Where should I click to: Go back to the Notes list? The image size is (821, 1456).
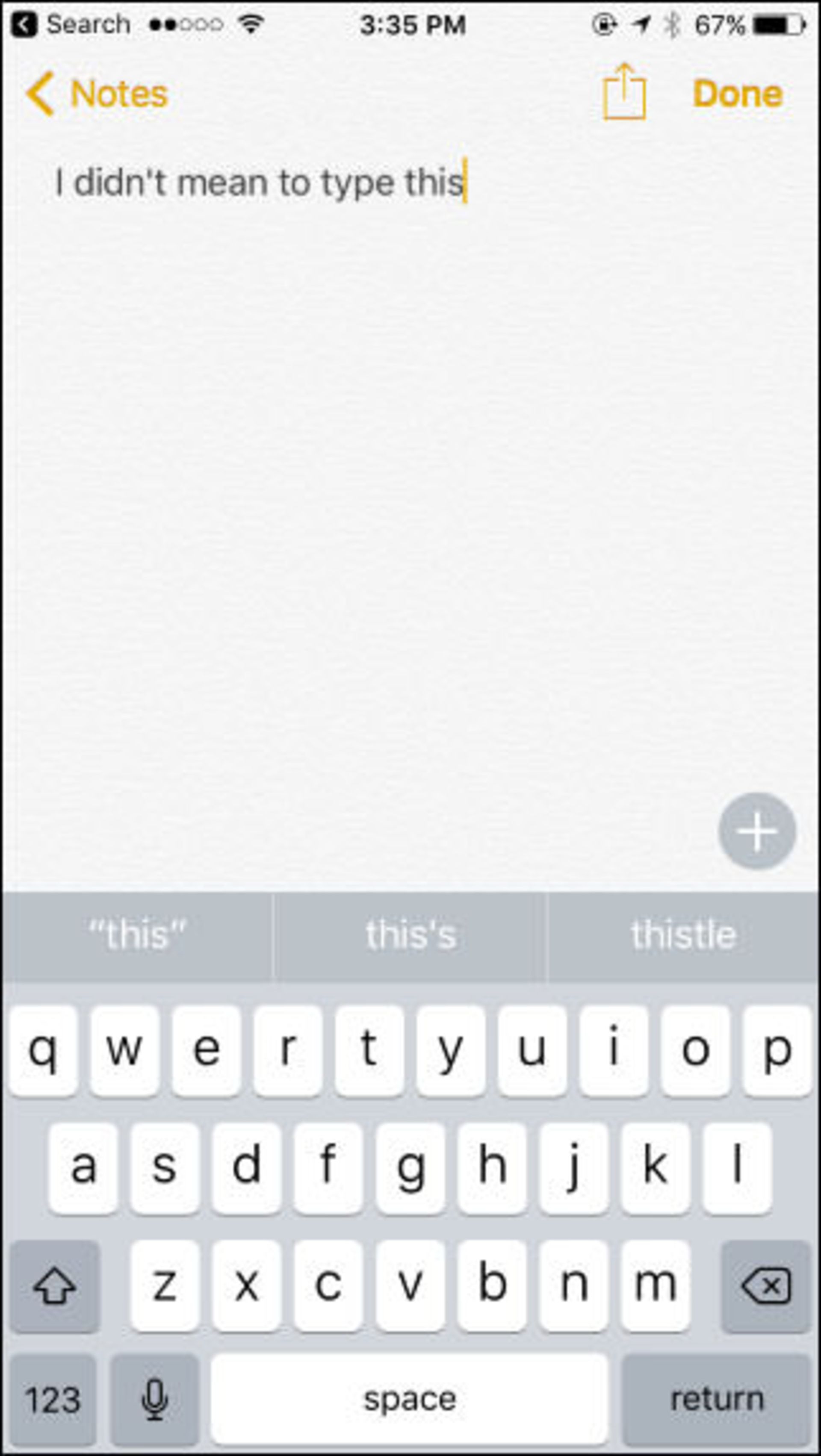click(x=97, y=93)
